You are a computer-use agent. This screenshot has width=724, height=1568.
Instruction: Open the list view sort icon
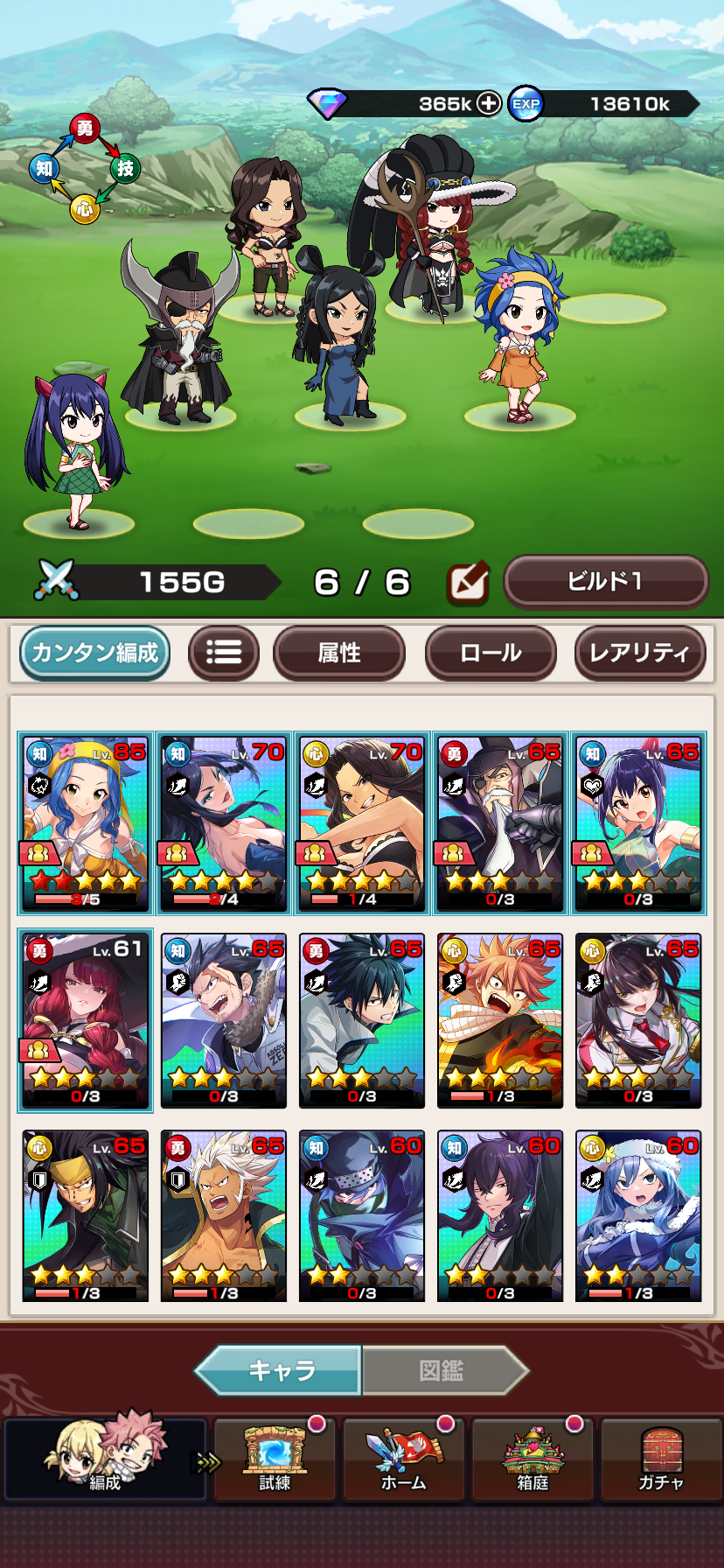click(x=224, y=653)
